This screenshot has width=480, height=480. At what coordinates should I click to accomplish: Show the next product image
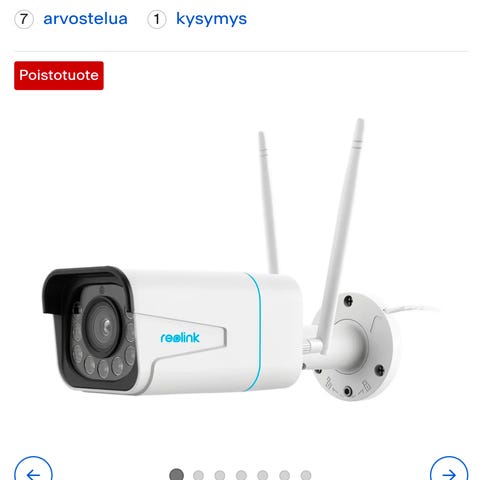click(x=449, y=471)
